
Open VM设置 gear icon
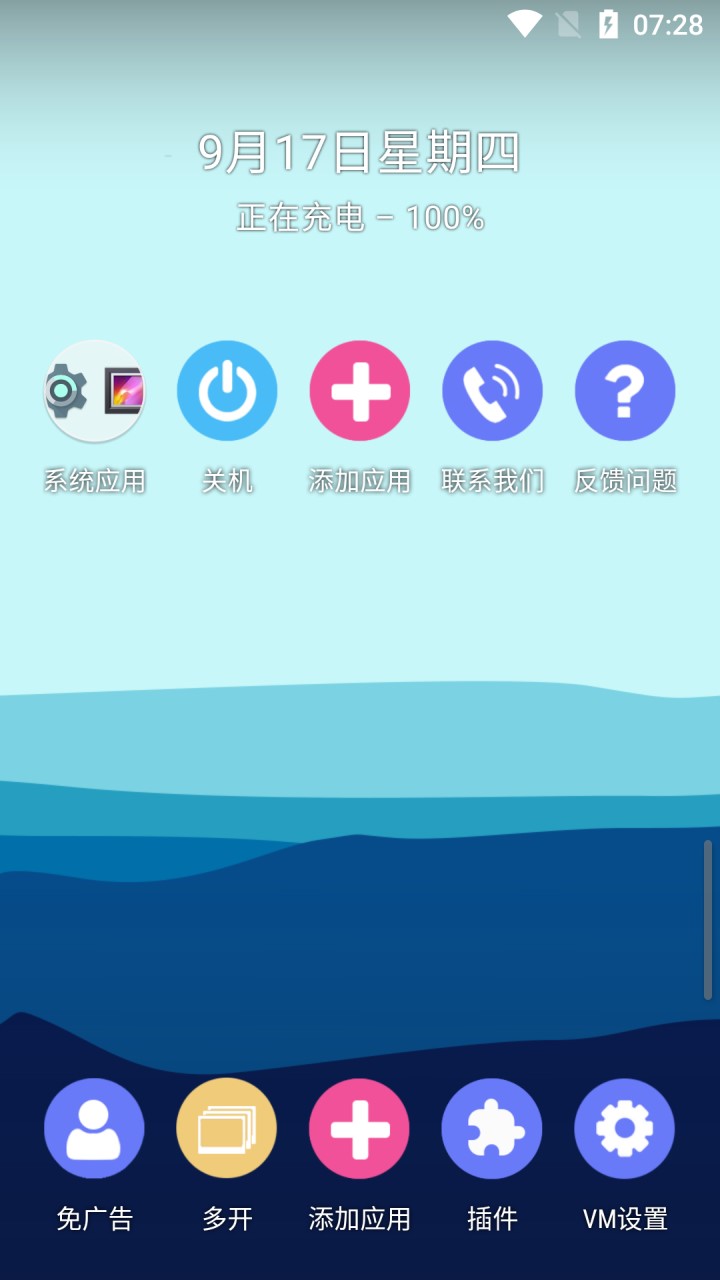(x=625, y=1128)
